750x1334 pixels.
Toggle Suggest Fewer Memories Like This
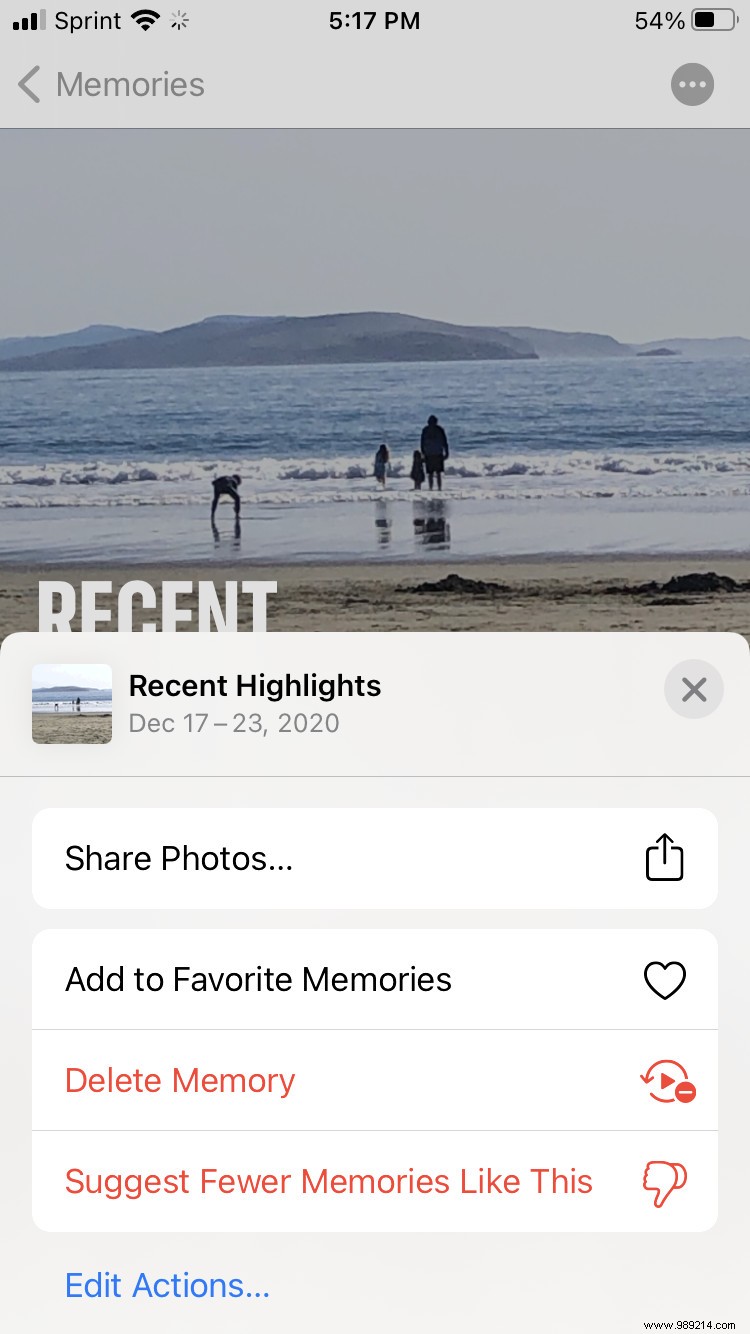tap(328, 1181)
